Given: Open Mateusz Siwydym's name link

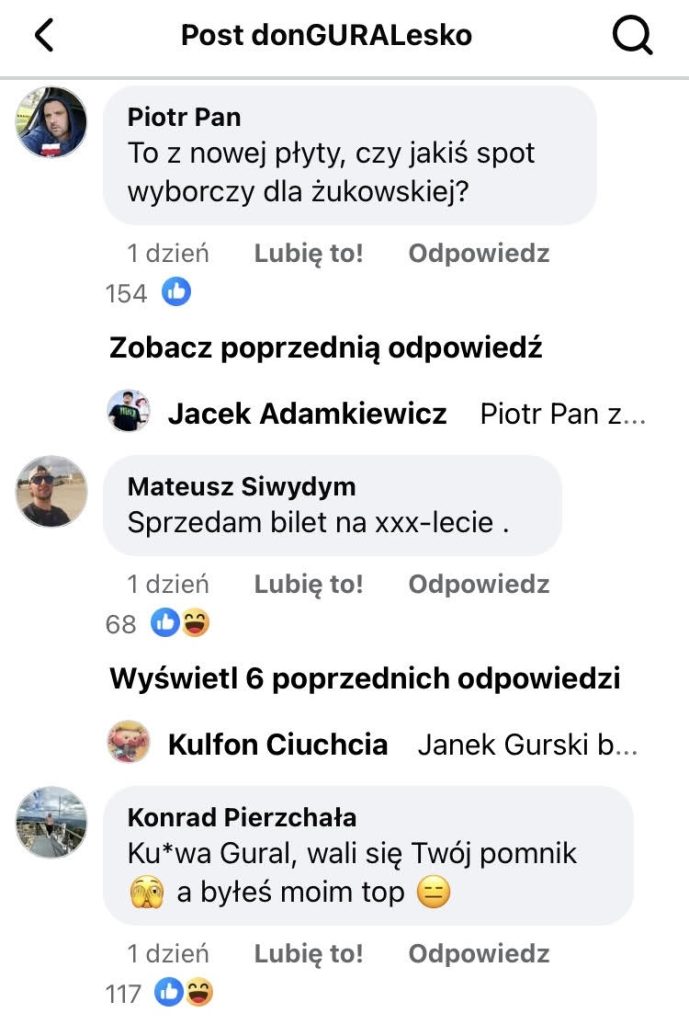Looking at the screenshot, I should [x=241, y=487].
